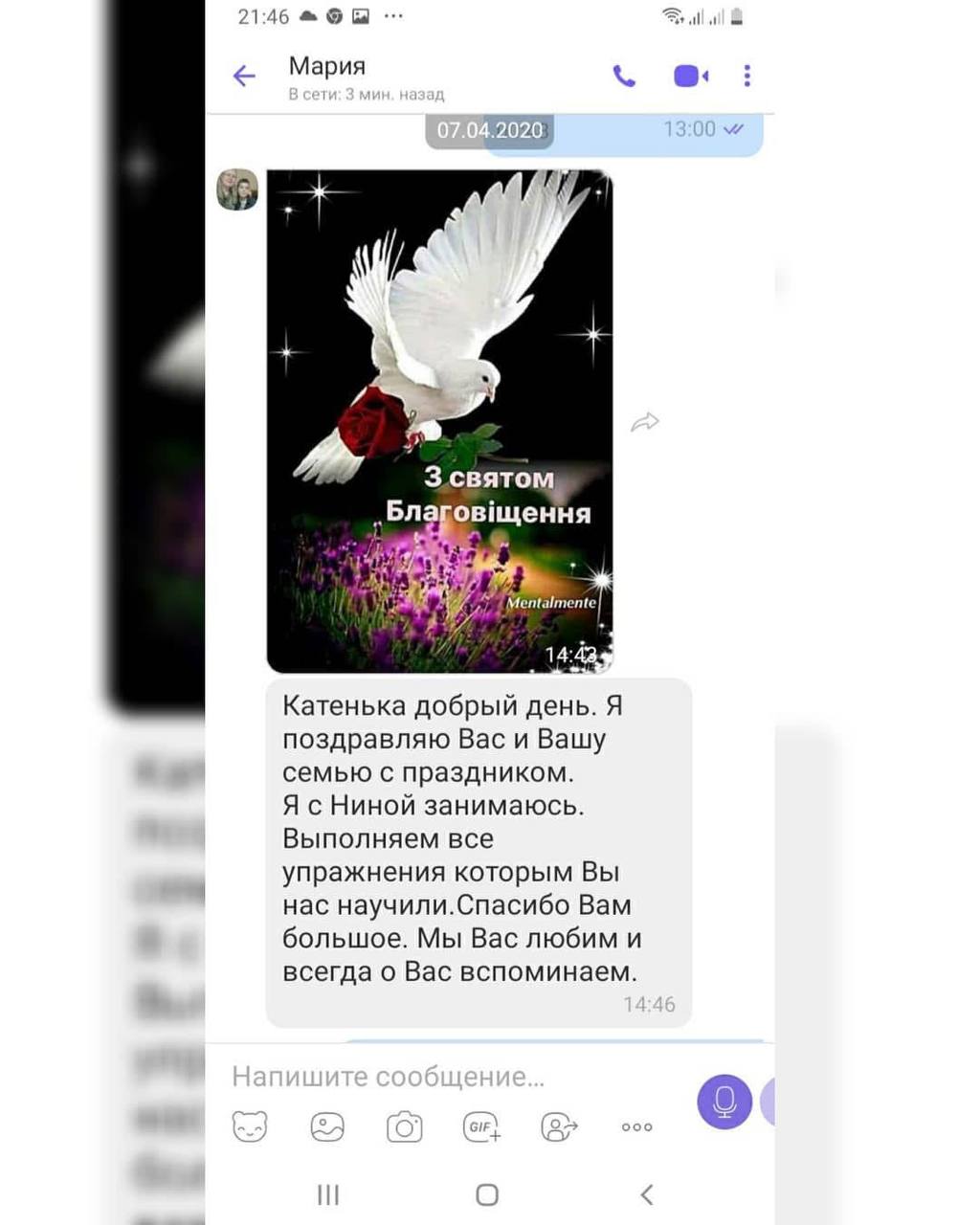The width and height of the screenshot is (980, 1225).
Task: Show more attachment options
Action: tap(636, 1127)
